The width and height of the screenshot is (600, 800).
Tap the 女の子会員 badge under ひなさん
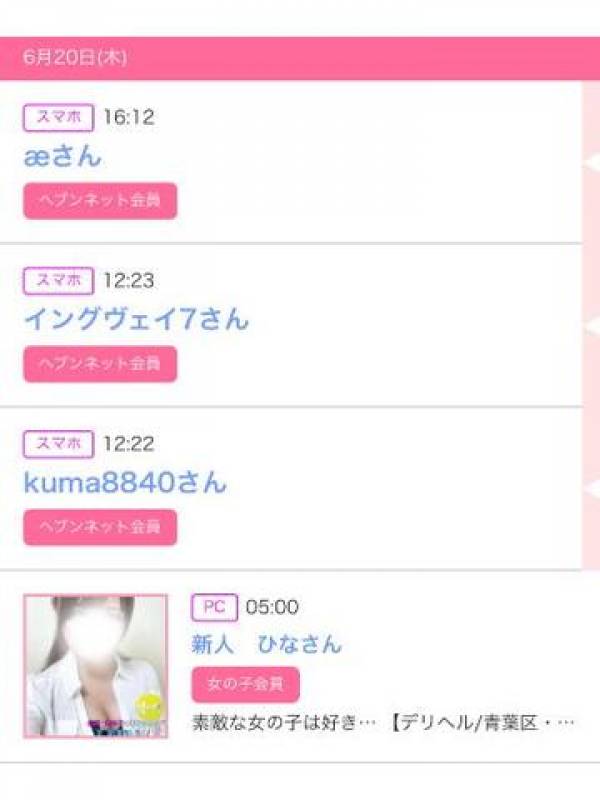[245, 685]
